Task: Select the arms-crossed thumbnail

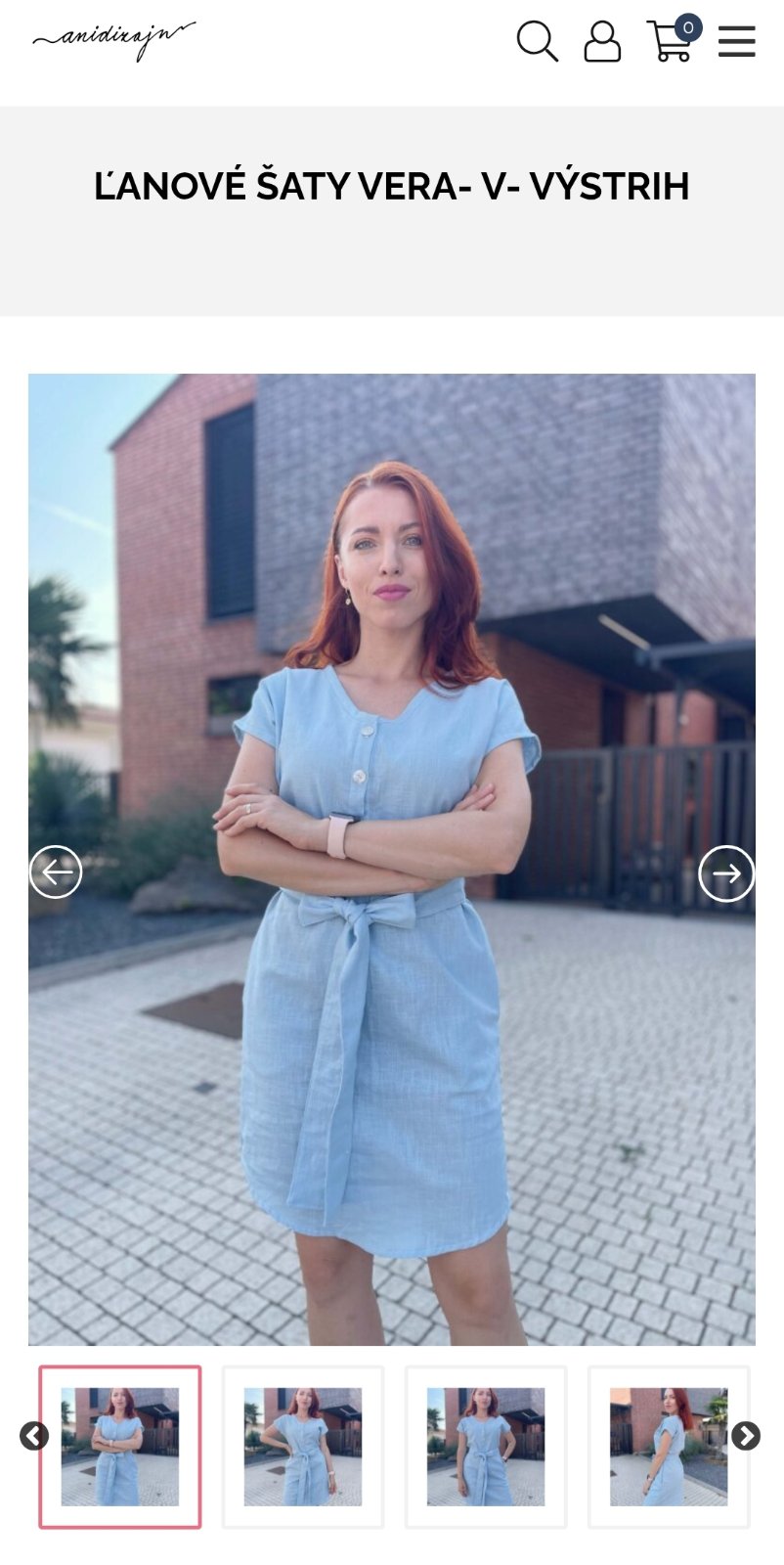Action: [x=120, y=1446]
